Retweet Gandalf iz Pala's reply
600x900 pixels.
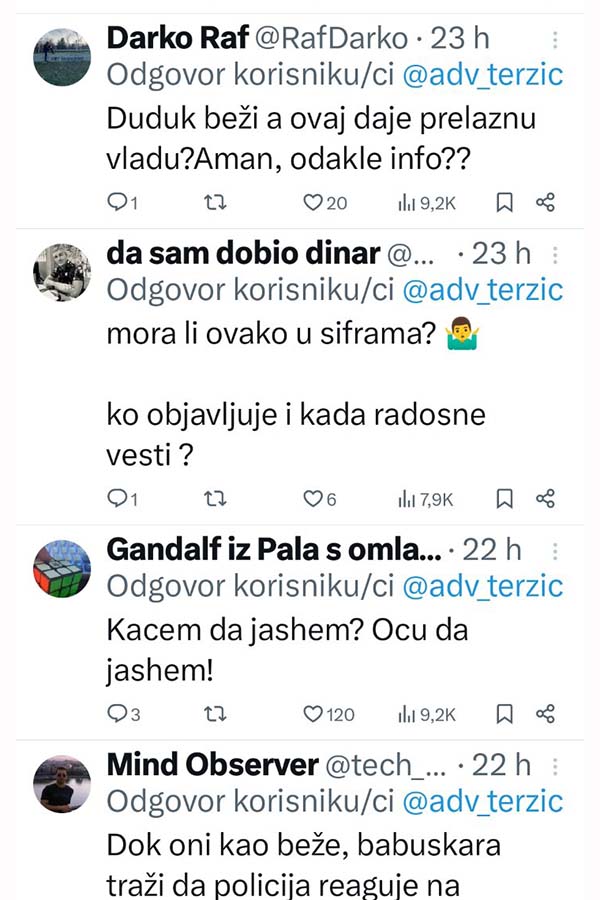[214, 714]
